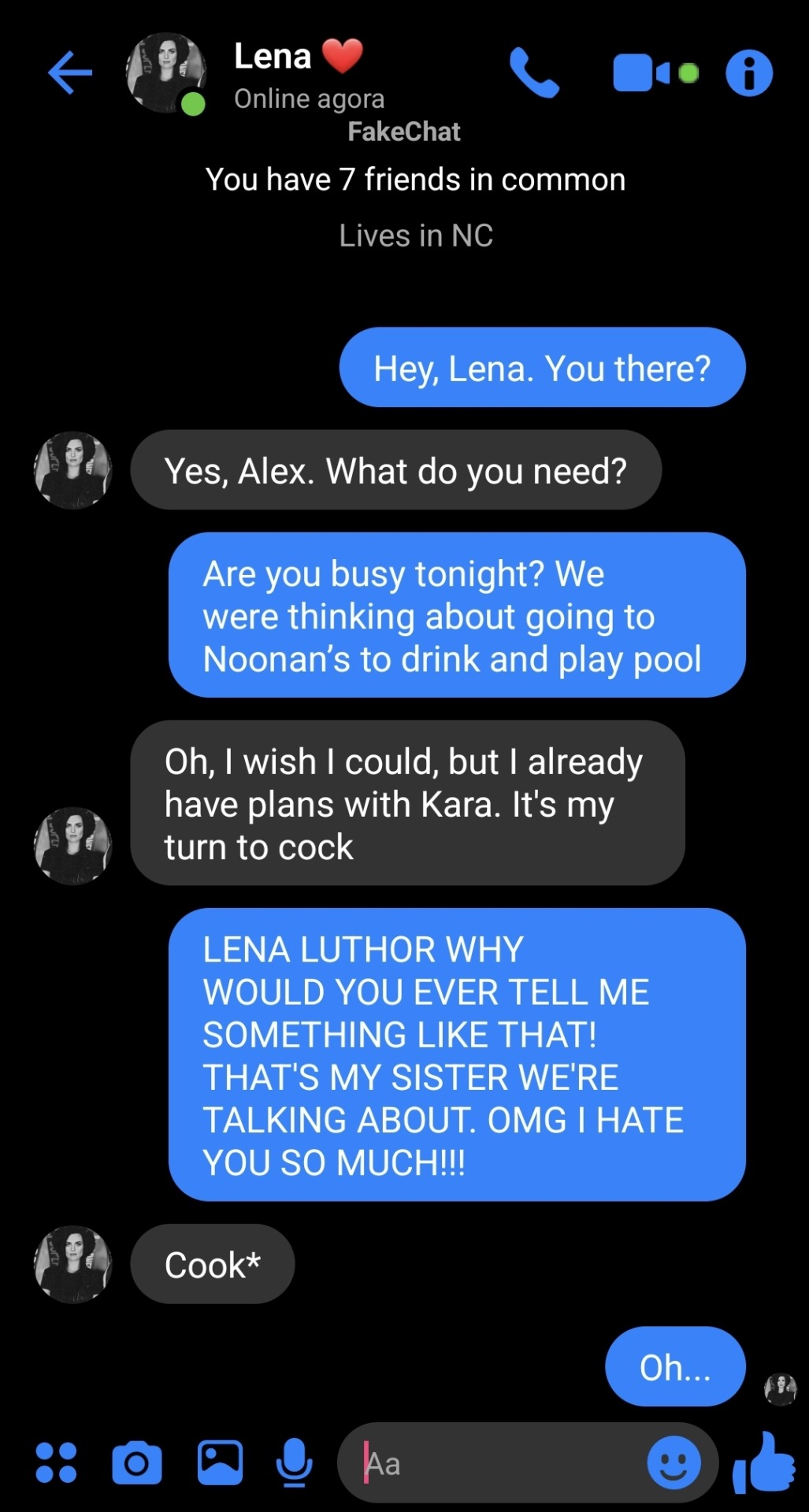Record a voice message with microphone
This screenshot has height=1512, width=809.
(x=295, y=1462)
